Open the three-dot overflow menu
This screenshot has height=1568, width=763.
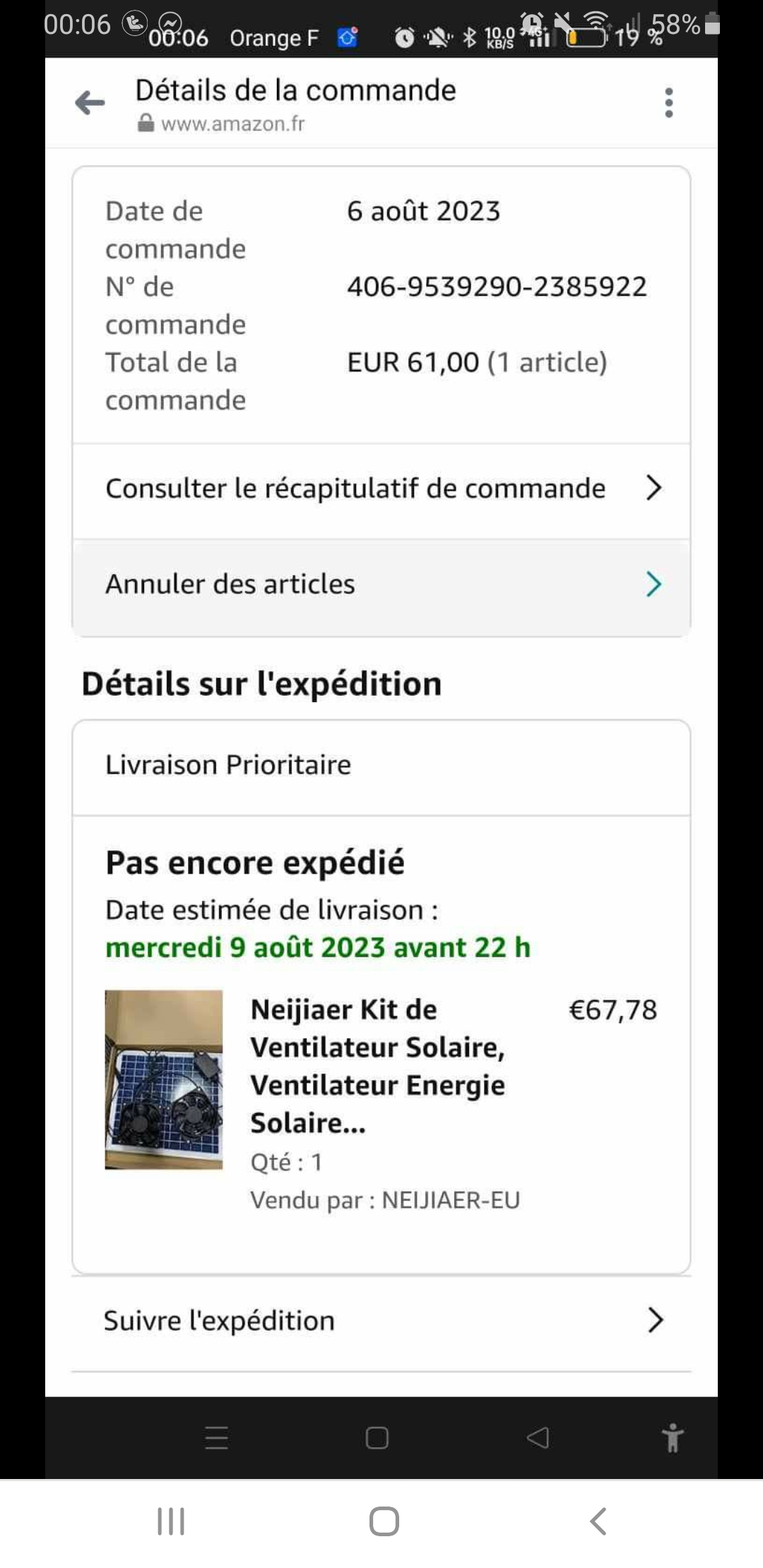668,103
